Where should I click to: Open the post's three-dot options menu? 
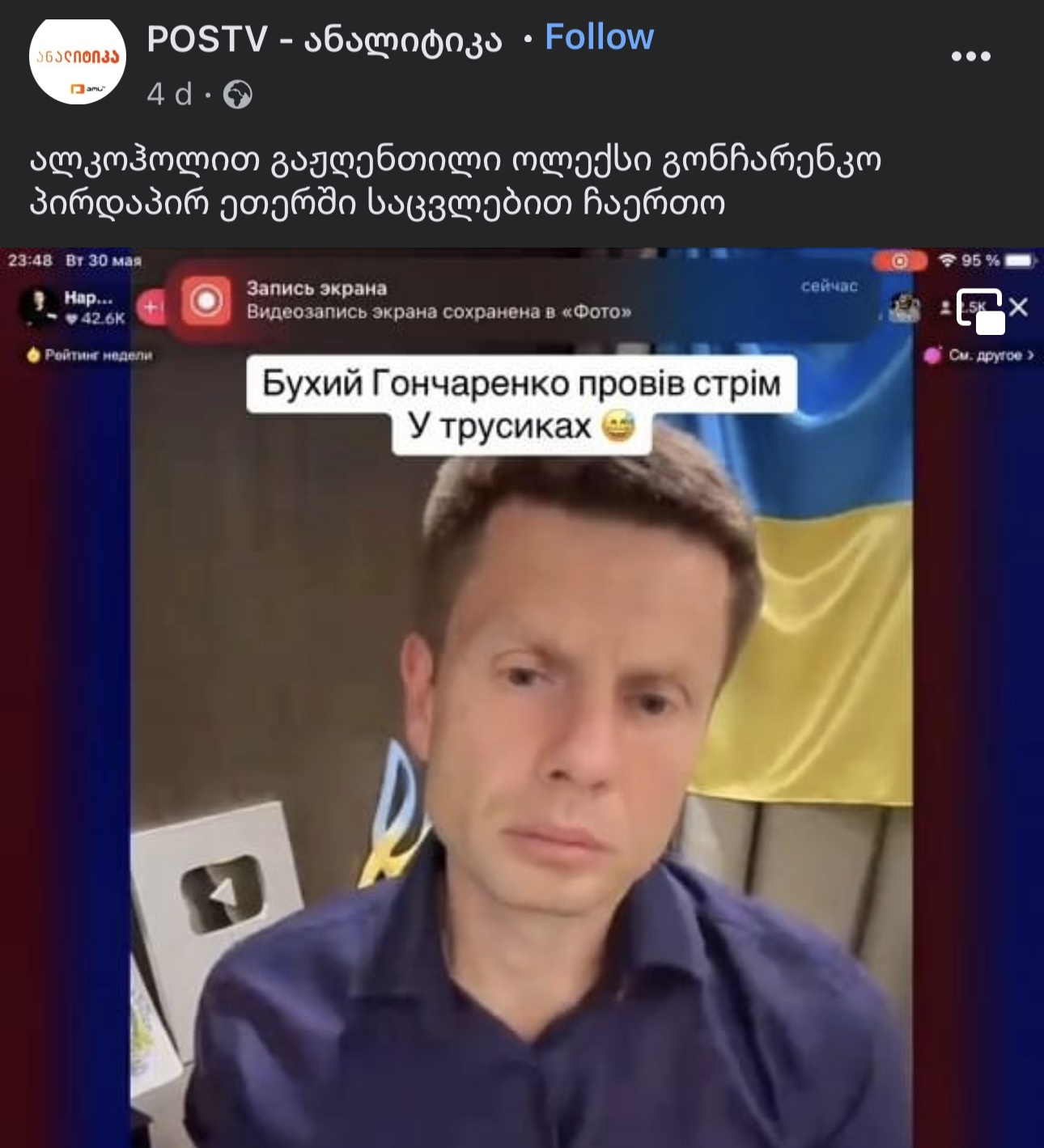(x=970, y=56)
